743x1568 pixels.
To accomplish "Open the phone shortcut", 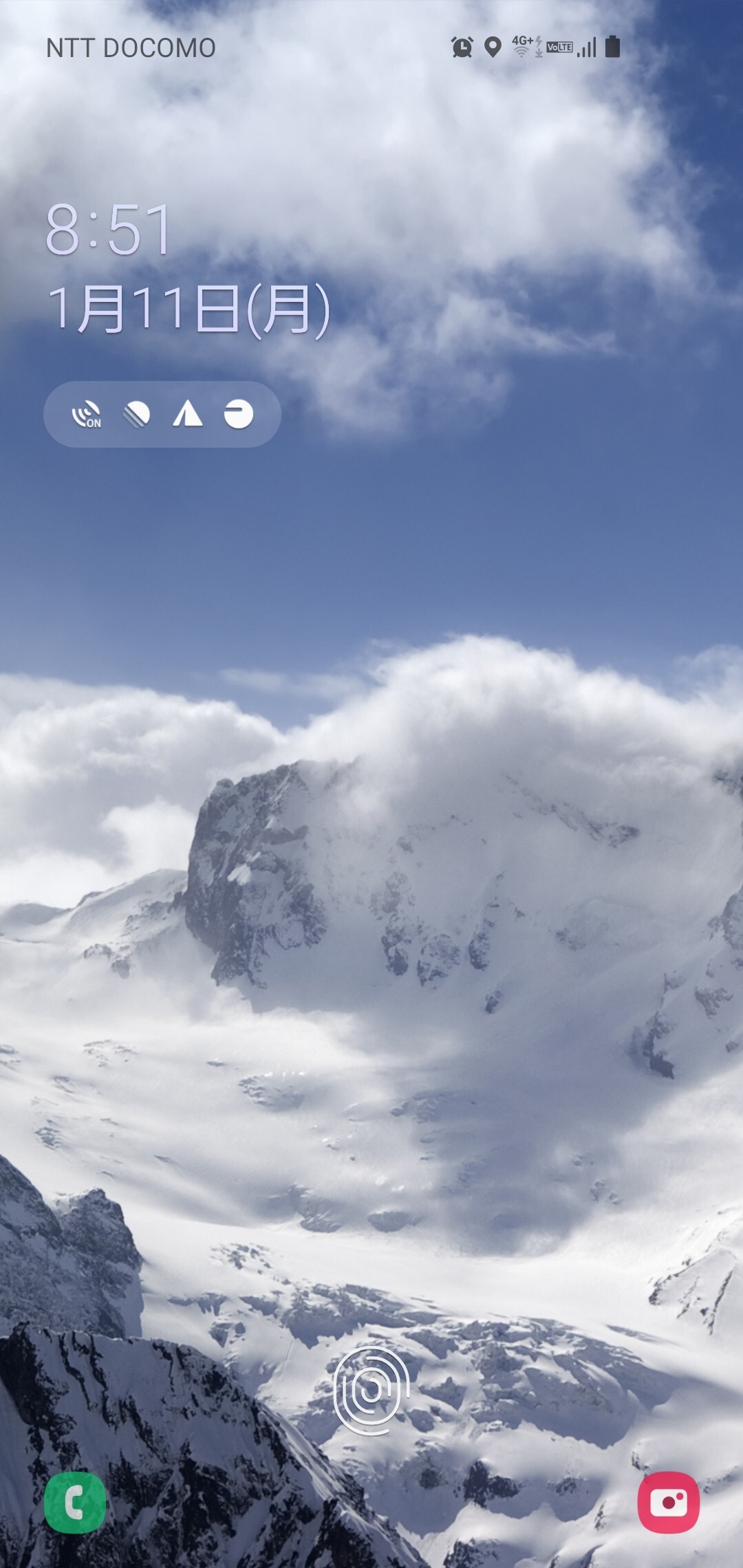I will [75, 1503].
